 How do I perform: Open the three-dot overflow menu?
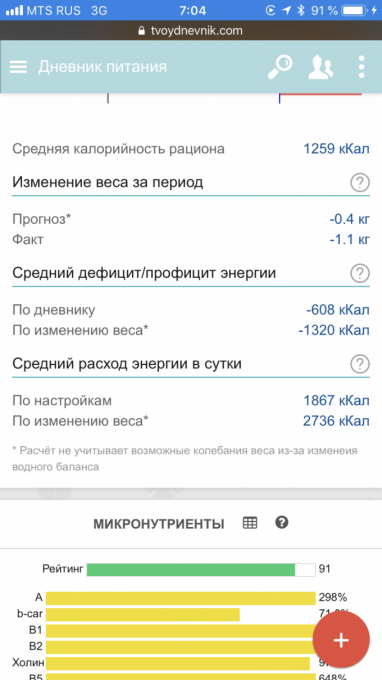click(361, 67)
